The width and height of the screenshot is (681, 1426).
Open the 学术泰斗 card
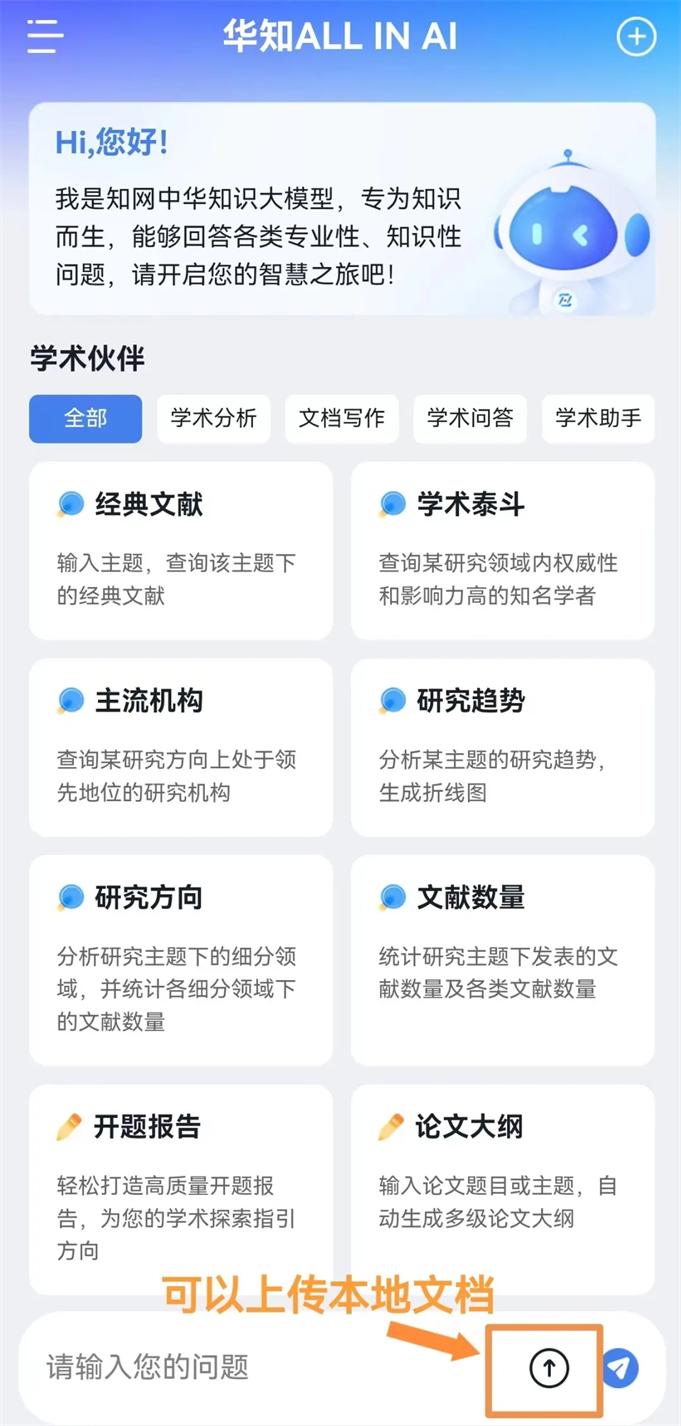click(x=502, y=550)
